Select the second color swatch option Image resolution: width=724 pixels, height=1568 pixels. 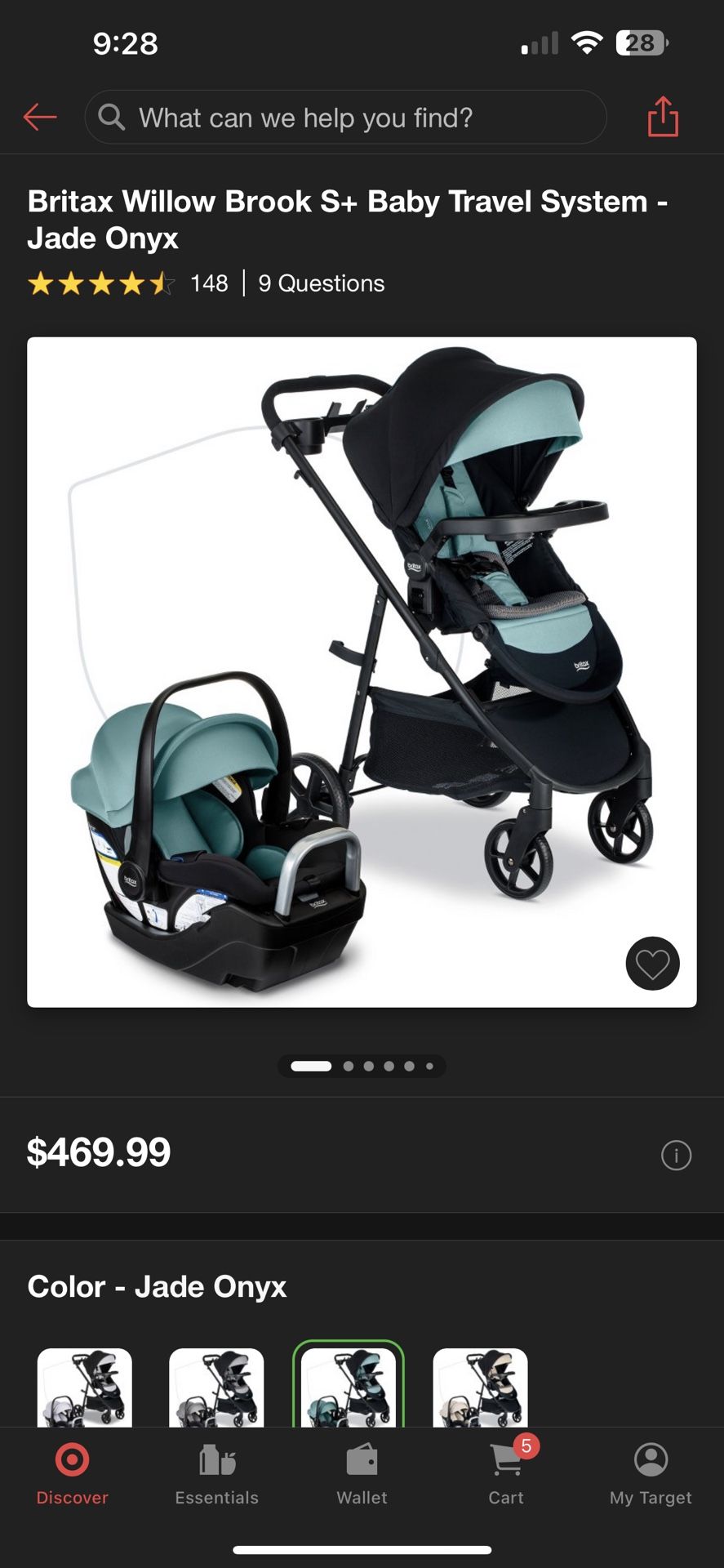pyautogui.click(x=216, y=1387)
